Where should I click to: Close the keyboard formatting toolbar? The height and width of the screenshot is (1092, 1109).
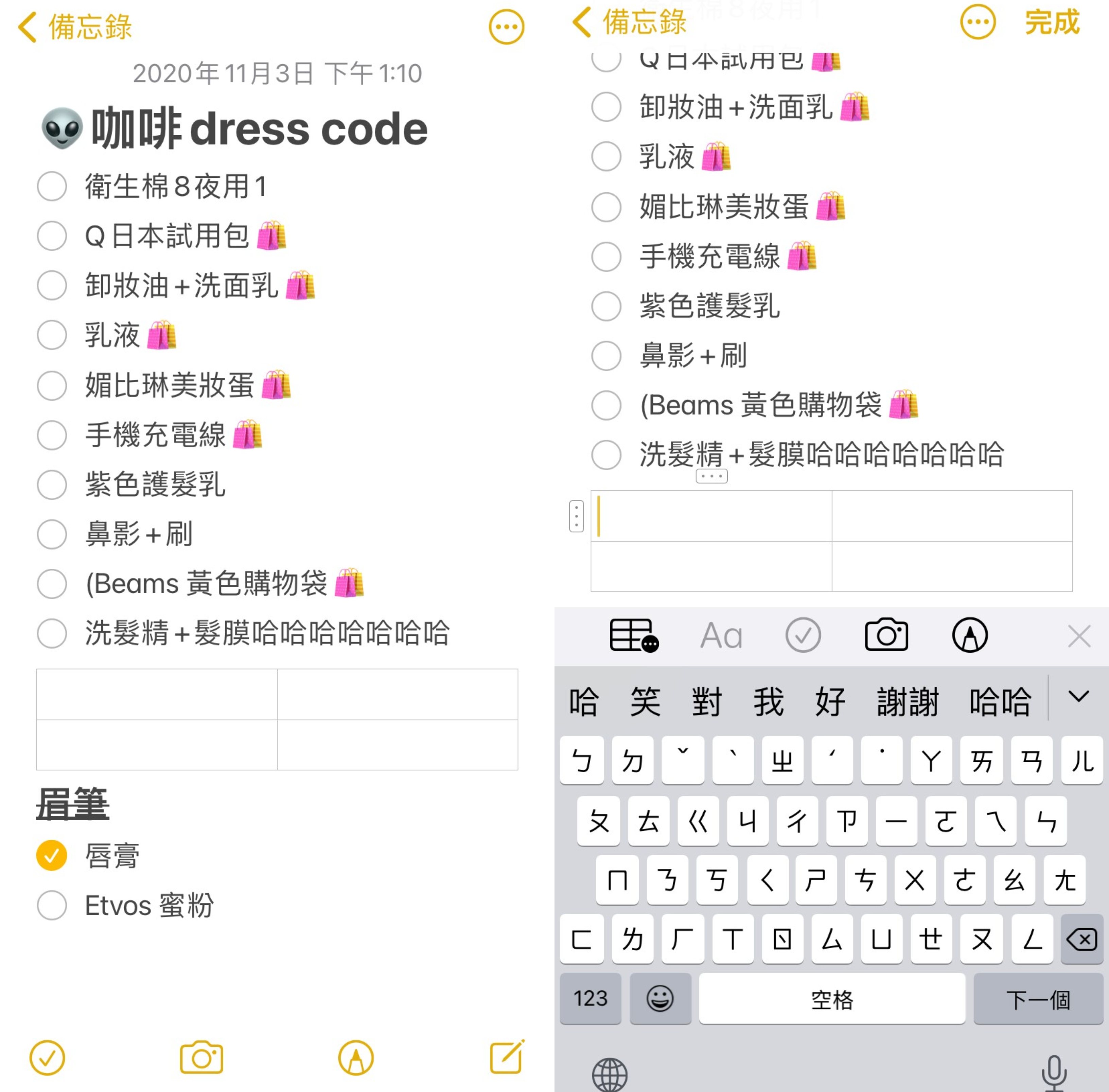pos(1079,636)
